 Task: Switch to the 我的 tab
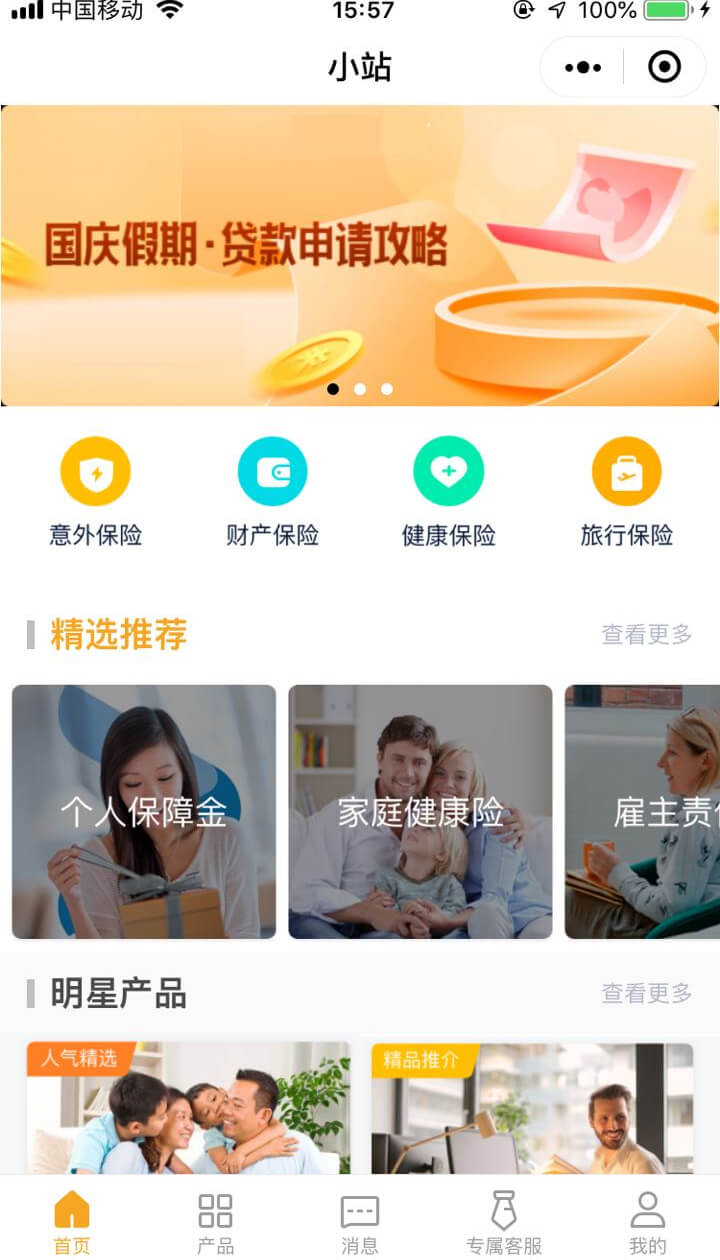[x=648, y=1221]
